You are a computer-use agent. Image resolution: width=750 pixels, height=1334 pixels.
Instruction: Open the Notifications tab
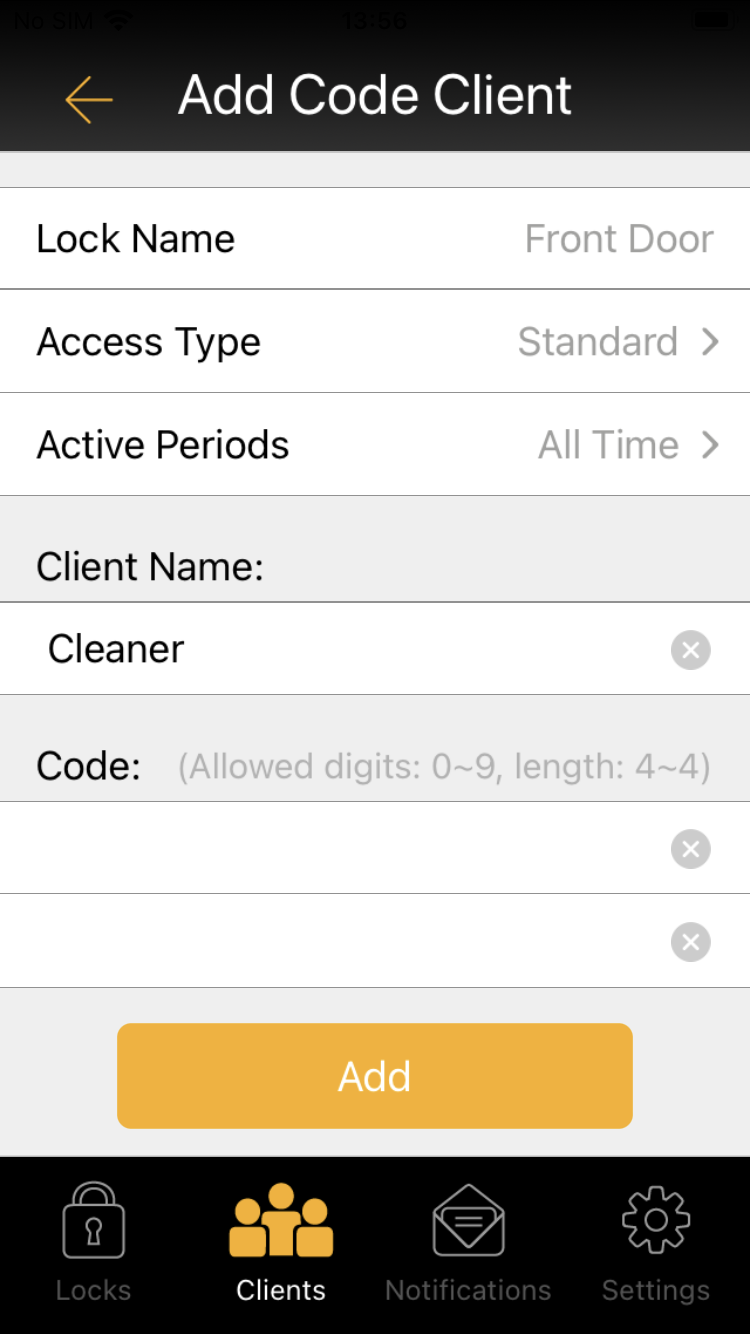click(468, 1244)
